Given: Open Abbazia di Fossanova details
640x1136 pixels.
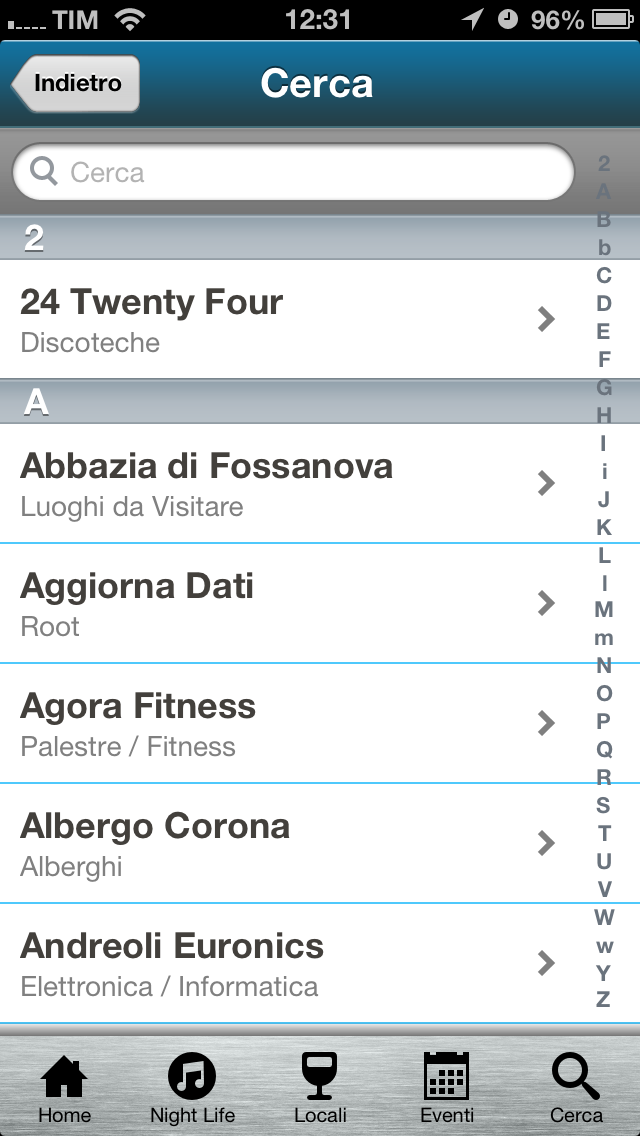Looking at the screenshot, I should tap(280, 484).
